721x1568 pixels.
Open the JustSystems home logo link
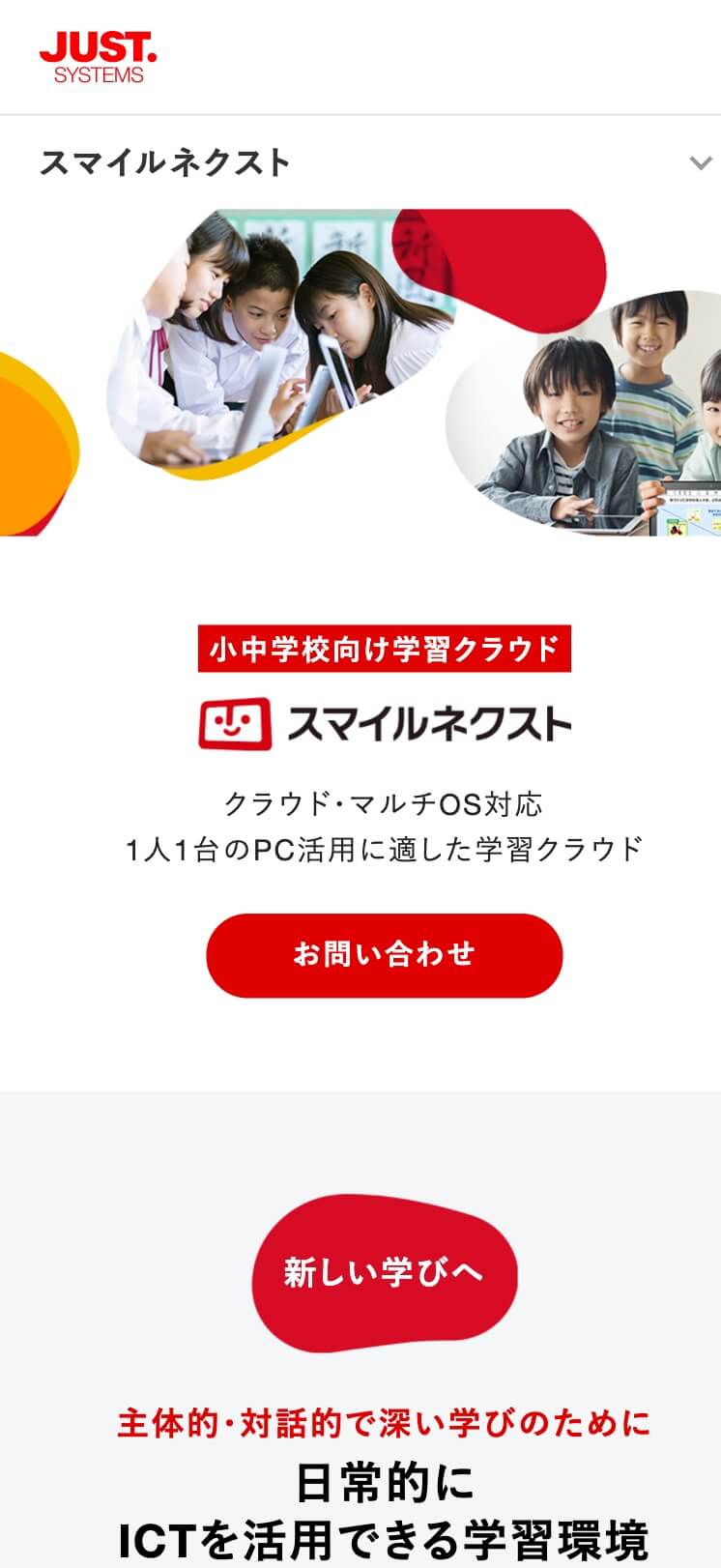point(98,58)
